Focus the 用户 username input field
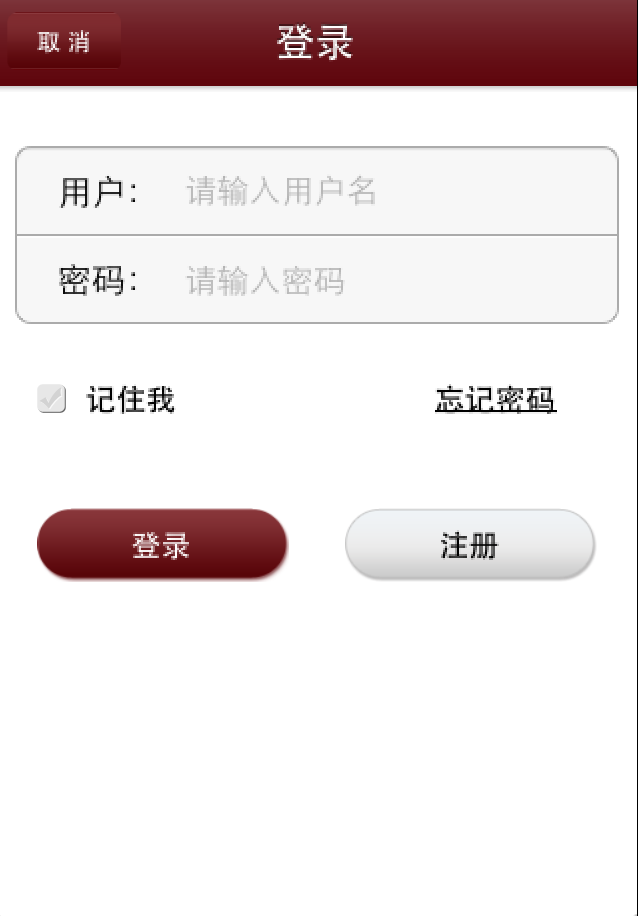638x916 pixels. point(390,191)
